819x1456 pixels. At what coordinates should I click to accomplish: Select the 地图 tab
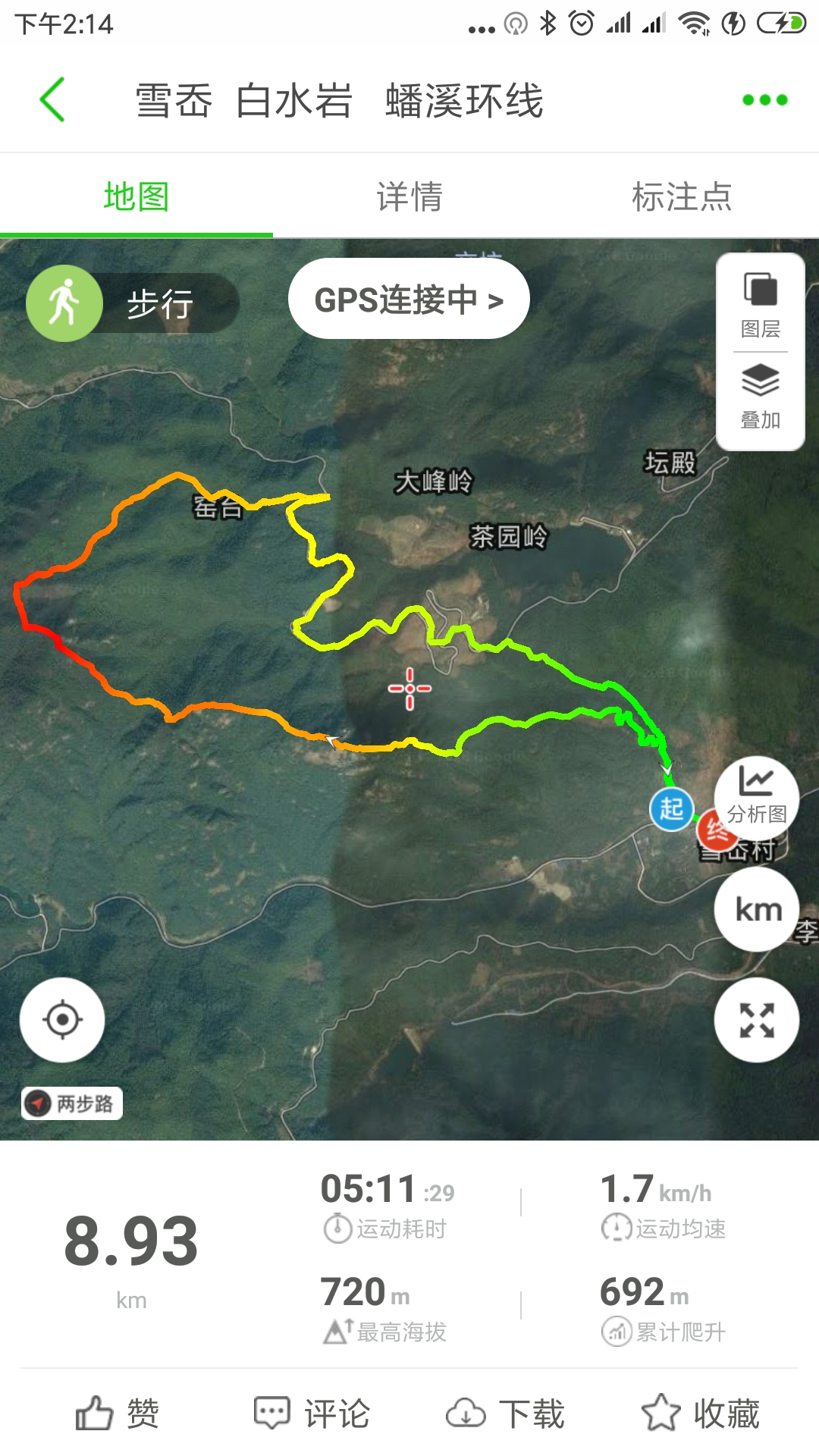point(136,197)
